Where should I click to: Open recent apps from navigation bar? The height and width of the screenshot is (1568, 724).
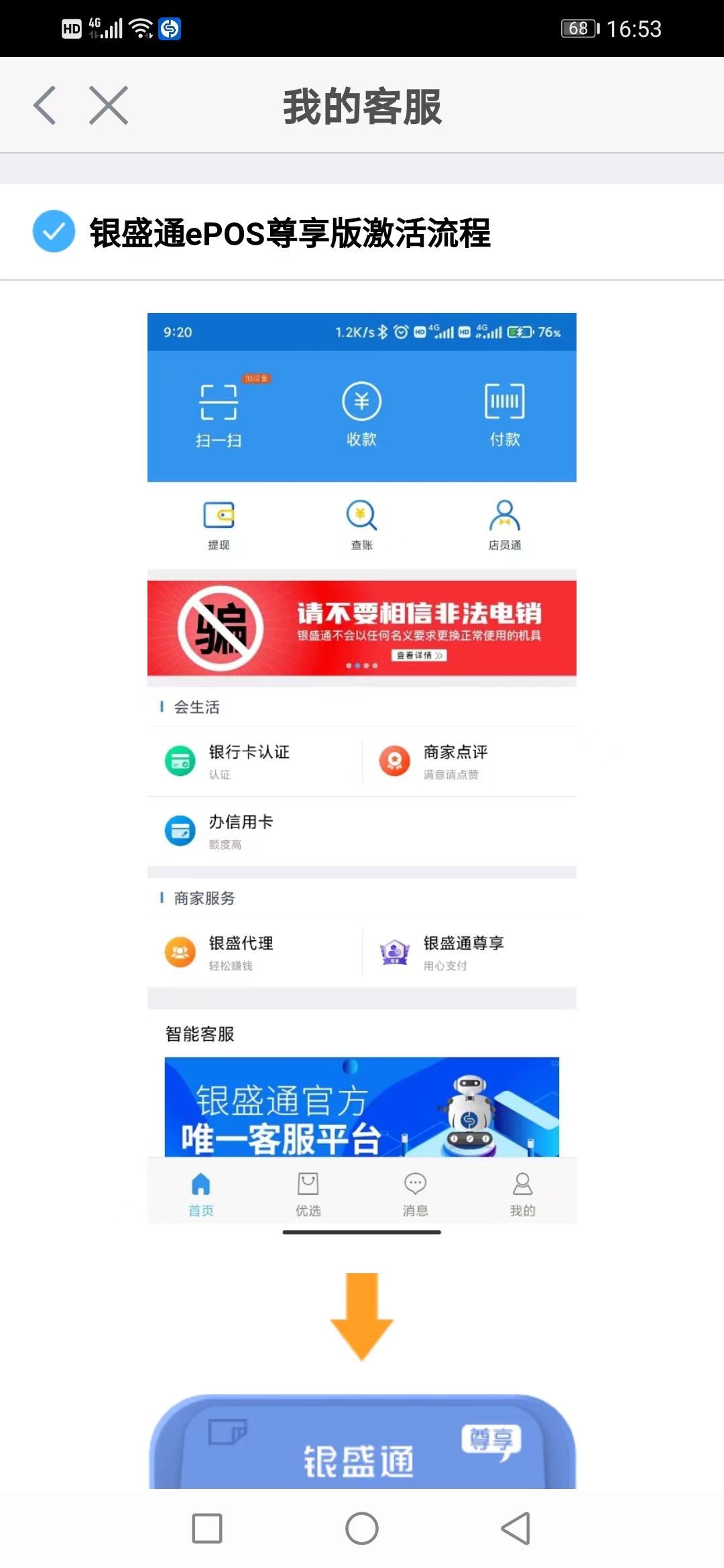pos(207,1528)
